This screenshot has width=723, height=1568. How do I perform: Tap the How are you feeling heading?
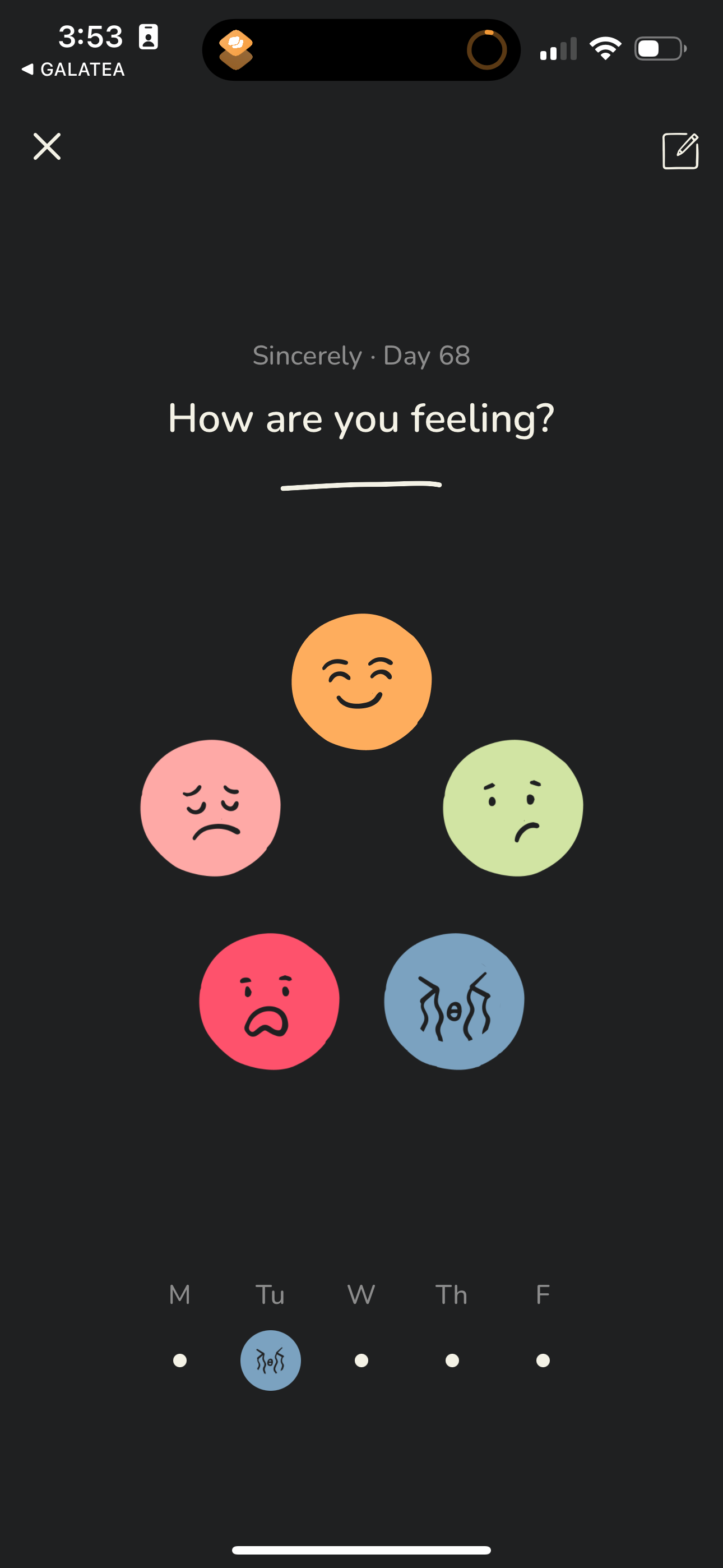[361, 418]
